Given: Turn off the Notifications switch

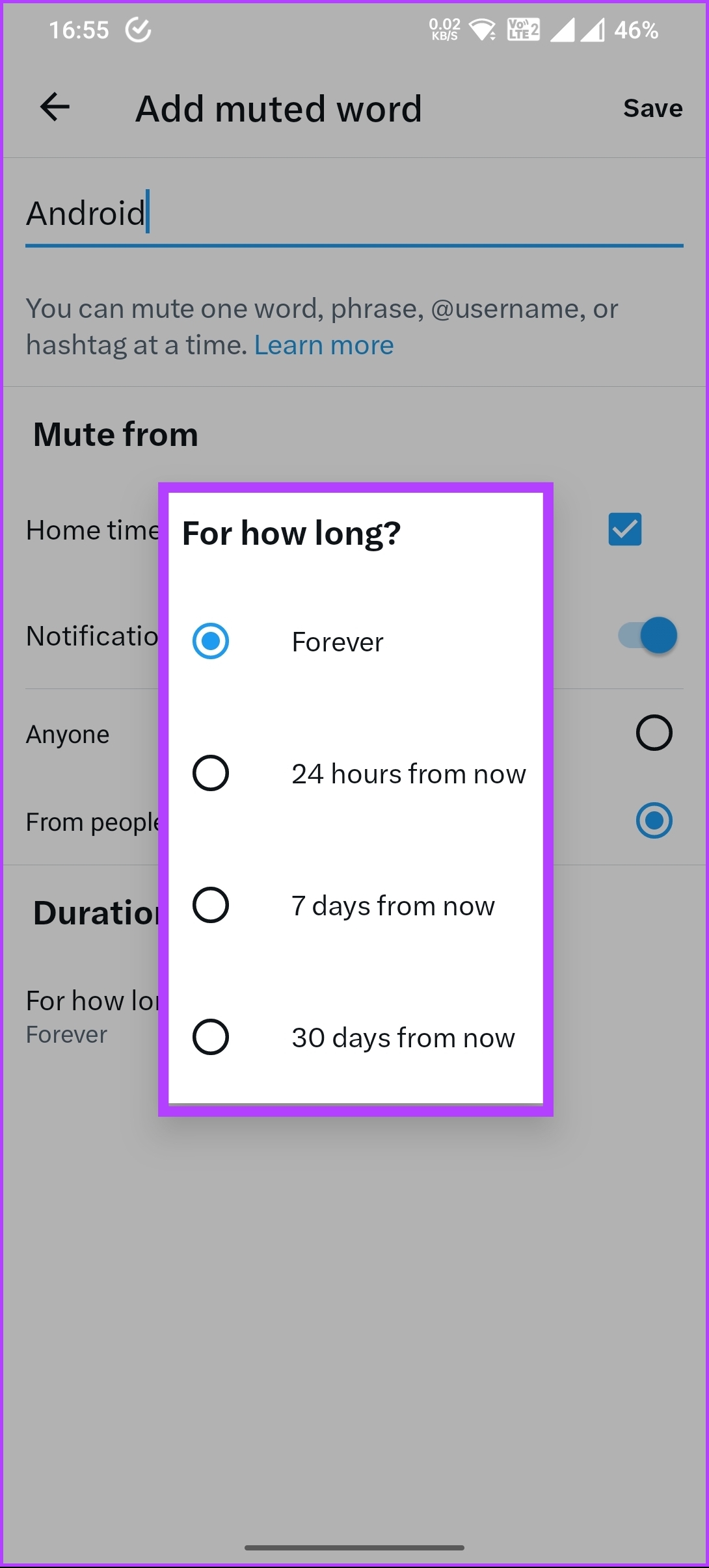Looking at the screenshot, I should (x=648, y=635).
